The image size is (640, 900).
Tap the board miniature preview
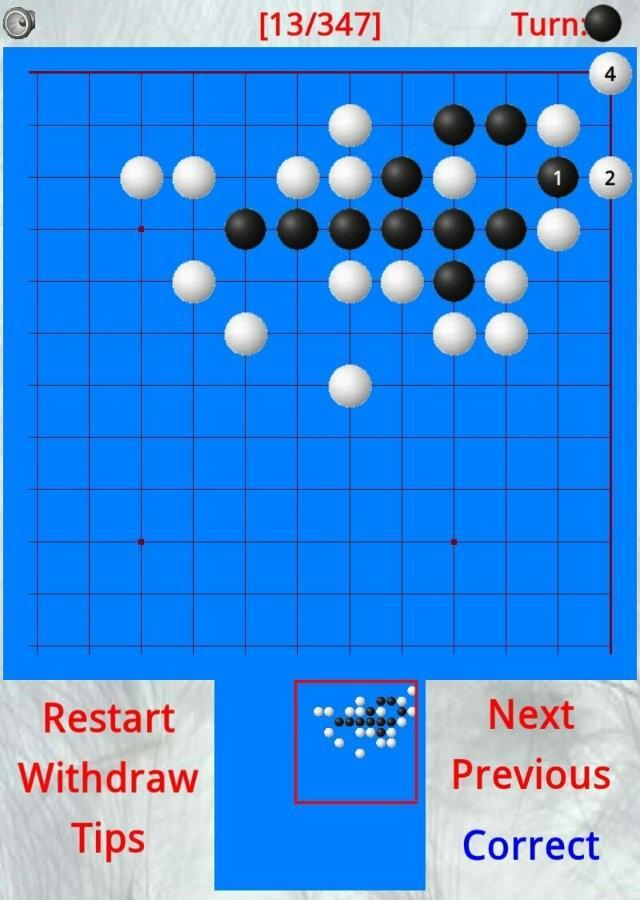click(x=356, y=741)
